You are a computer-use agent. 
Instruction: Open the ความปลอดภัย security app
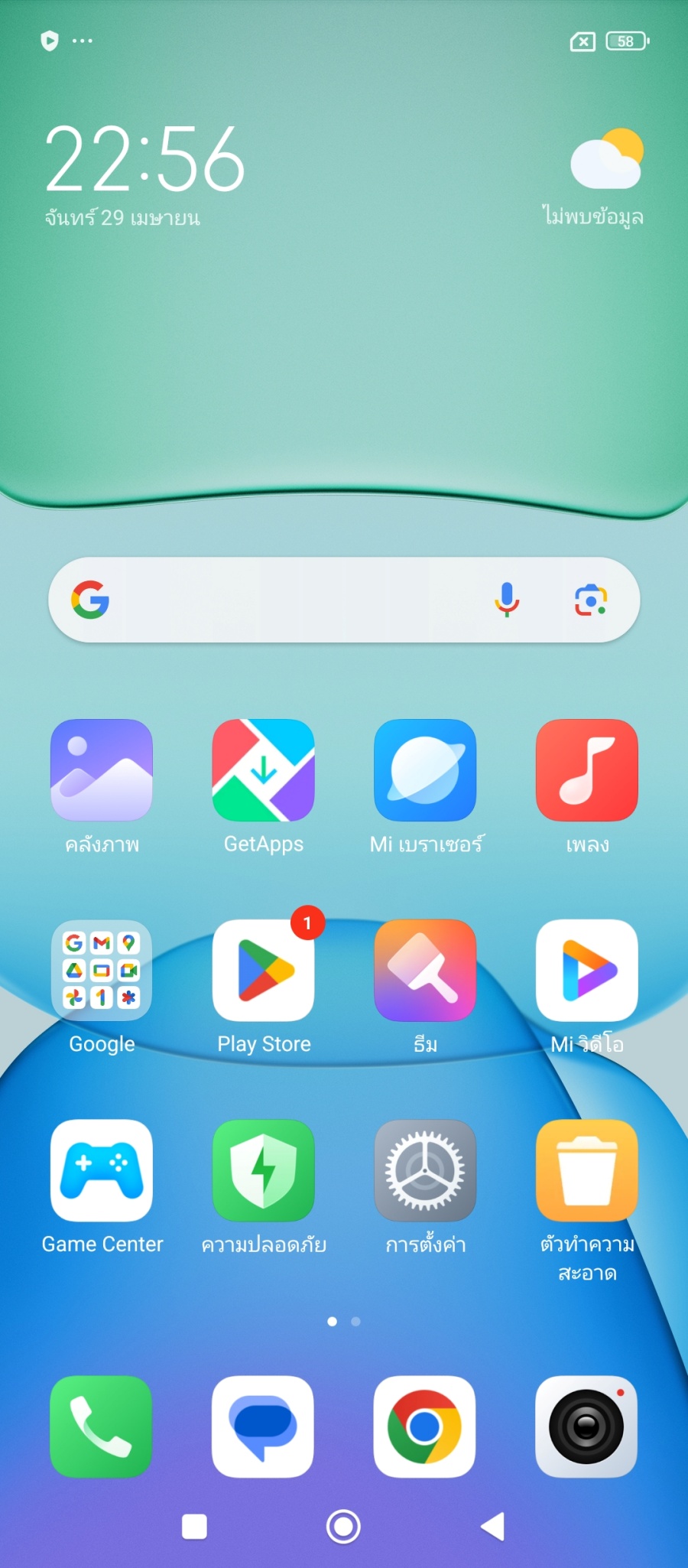[x=264, y=1171]
